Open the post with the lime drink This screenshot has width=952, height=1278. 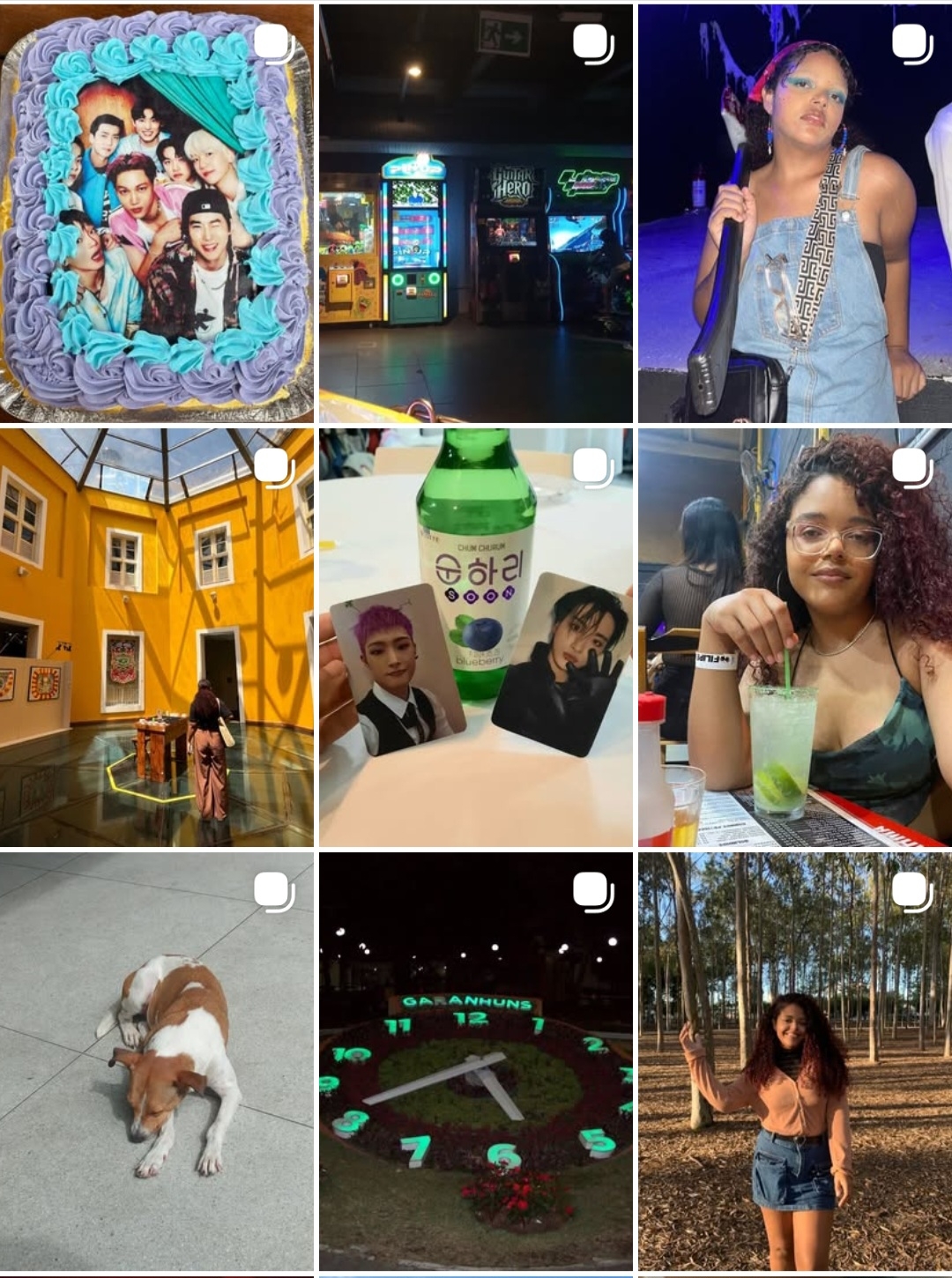(x=795, y=637)
